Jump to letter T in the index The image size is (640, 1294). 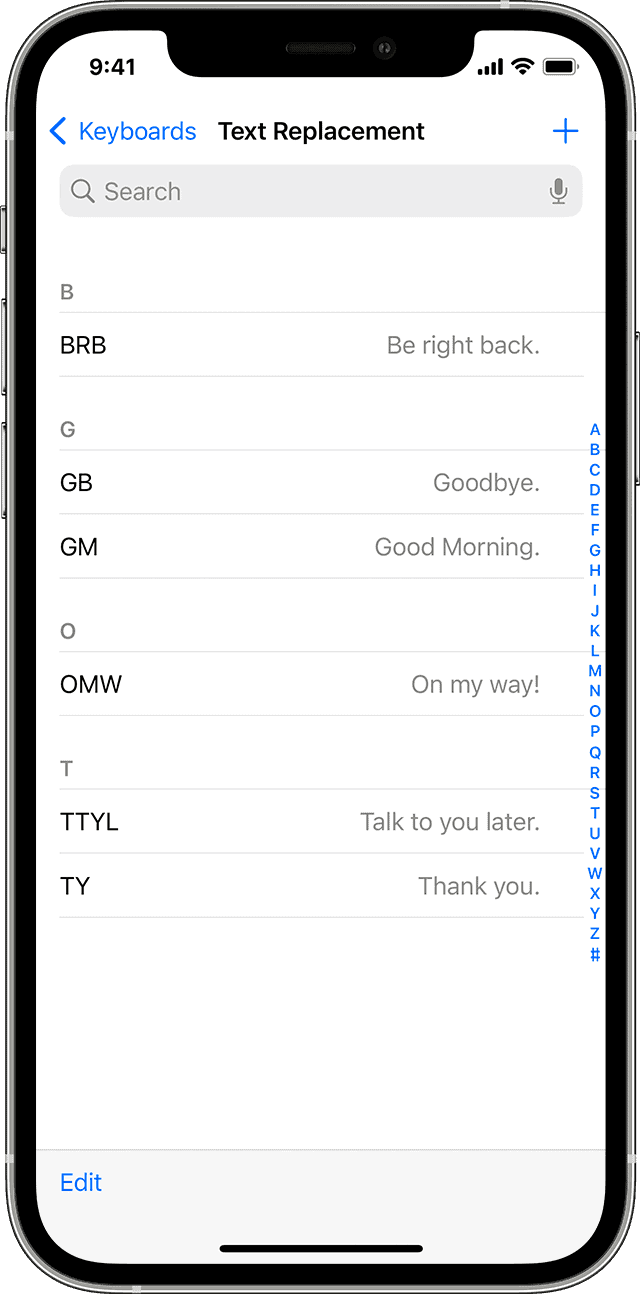point(595,813)
